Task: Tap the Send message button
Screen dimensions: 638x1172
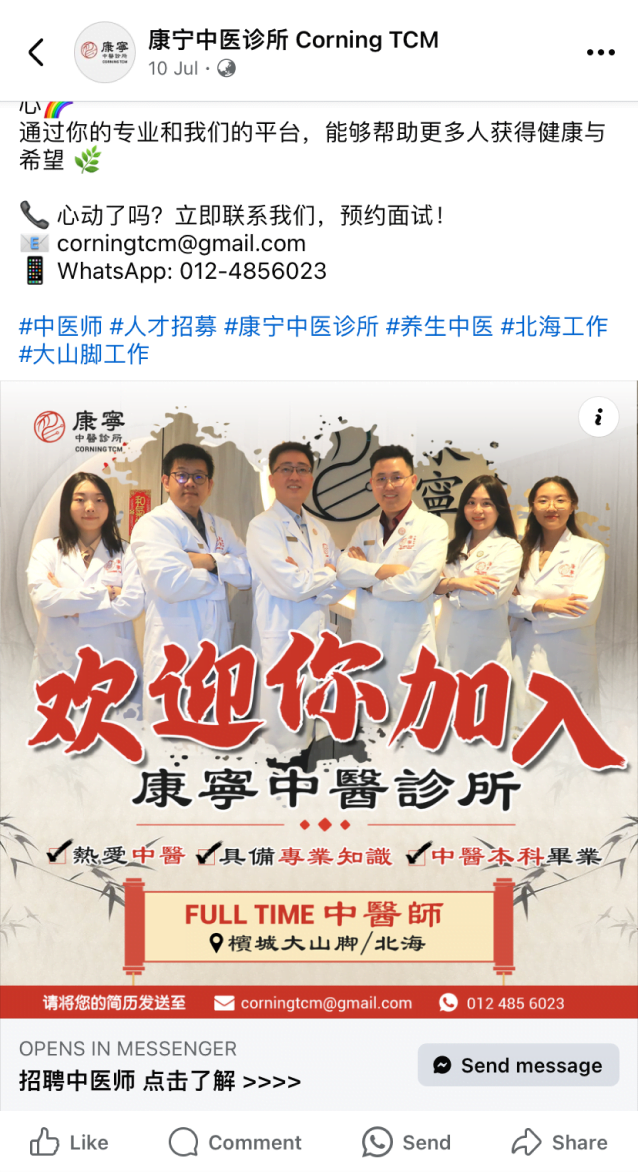Action: pyautogui.click(x=518, y=1065)
